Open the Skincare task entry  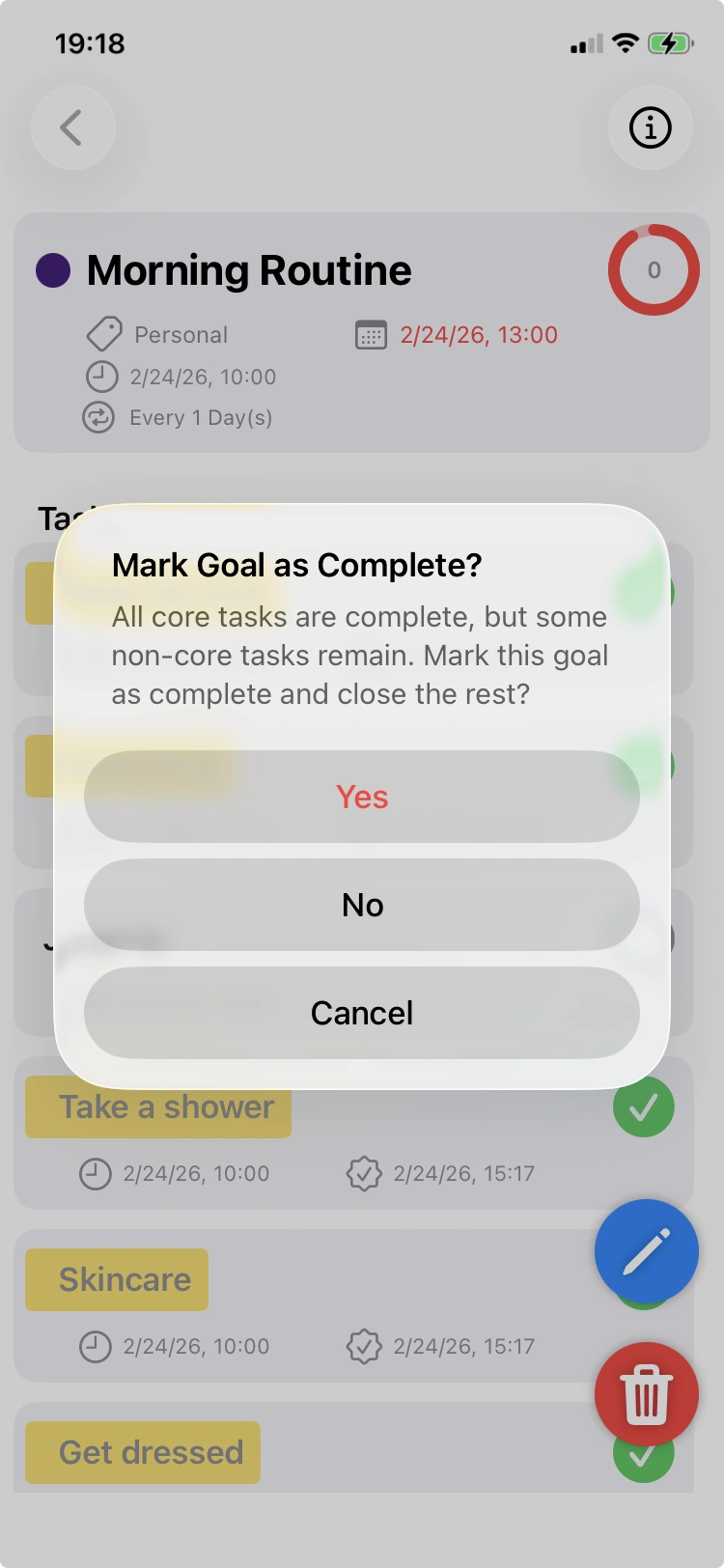coord(116,1279)
